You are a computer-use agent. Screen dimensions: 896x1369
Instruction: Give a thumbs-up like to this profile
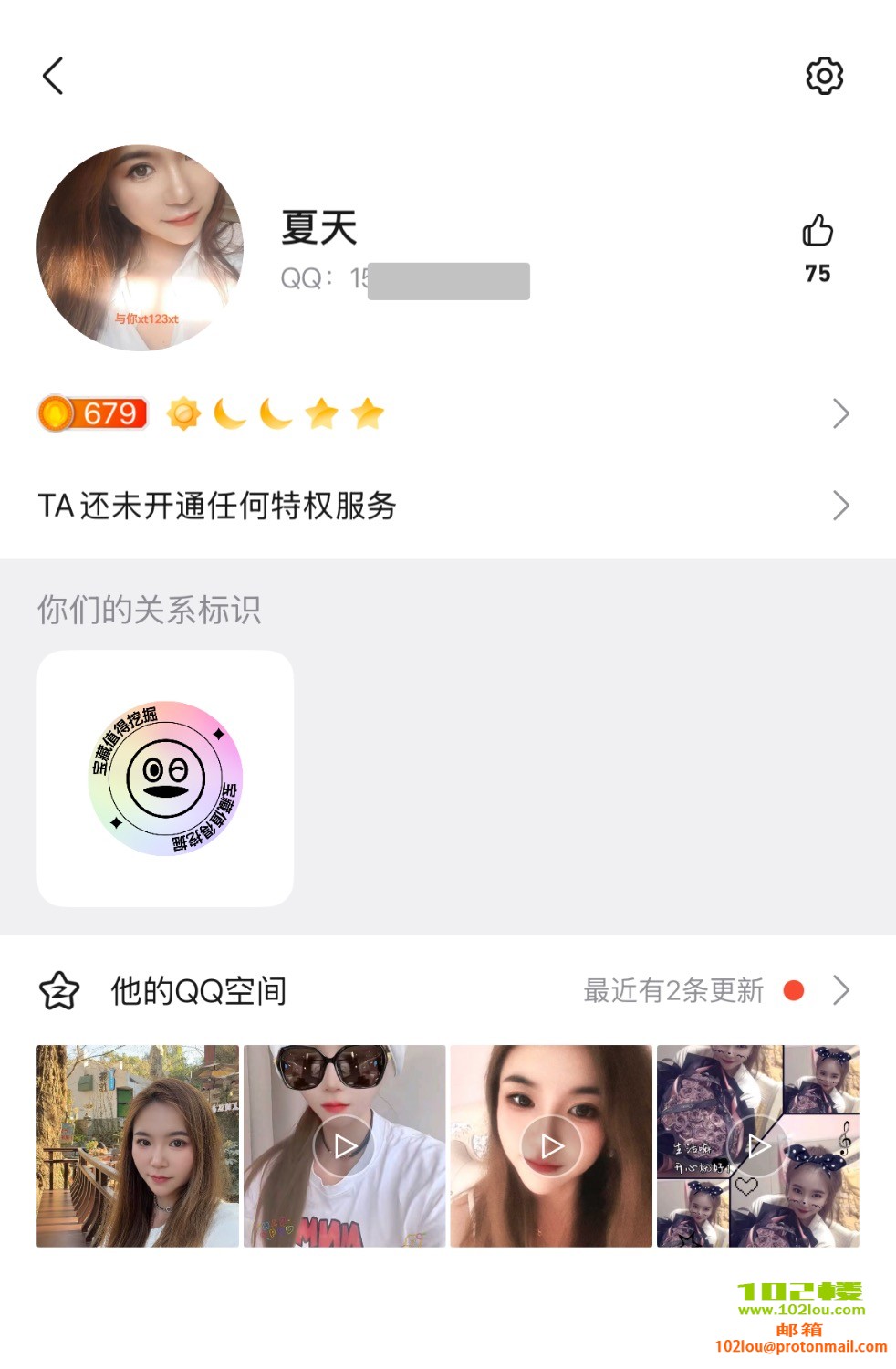(818, 232)
